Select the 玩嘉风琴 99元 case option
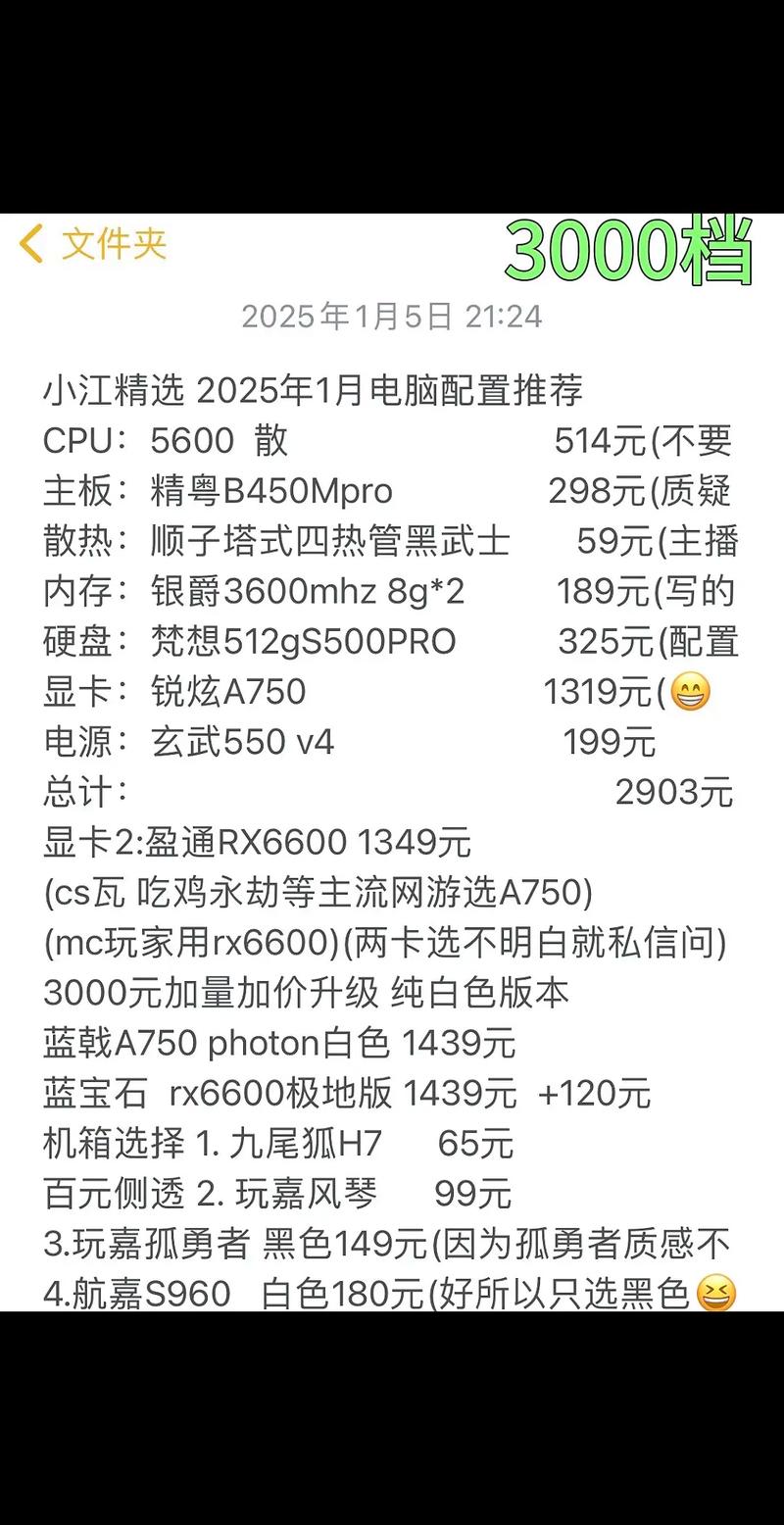784x1525 pixels. point(274,1194)
